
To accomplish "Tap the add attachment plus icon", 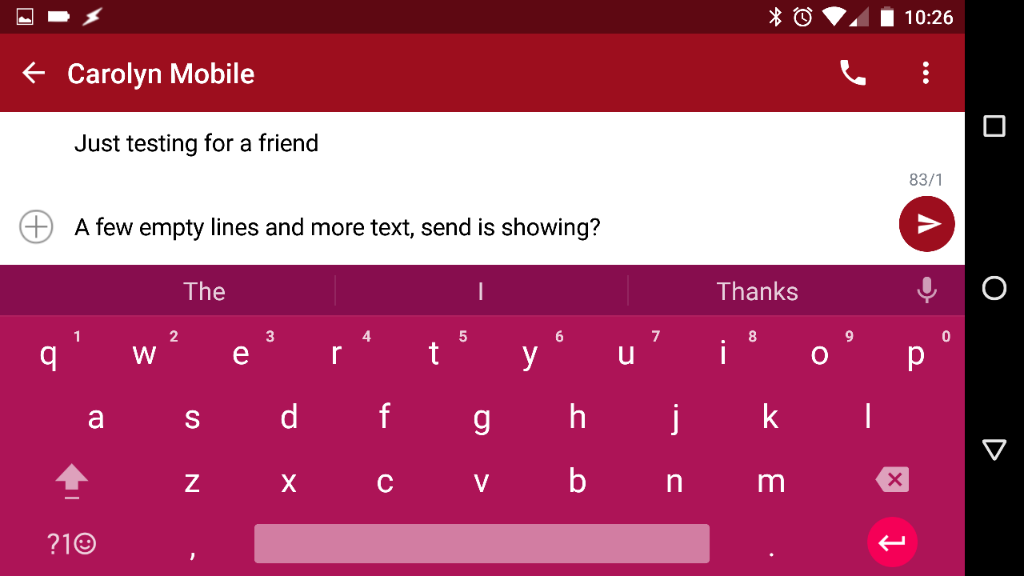I will click(36, 227).
